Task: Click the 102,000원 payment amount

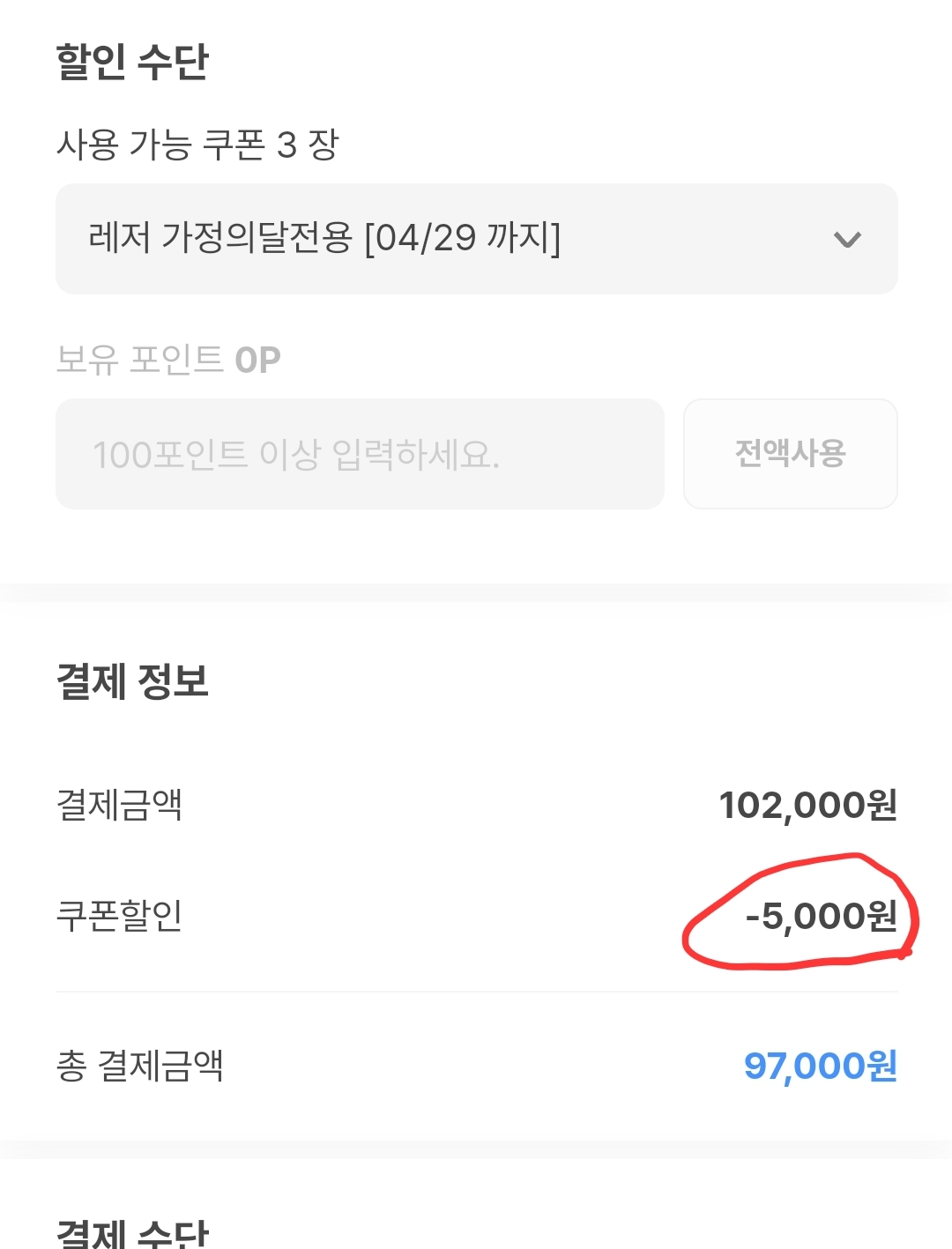Action: 807,805
